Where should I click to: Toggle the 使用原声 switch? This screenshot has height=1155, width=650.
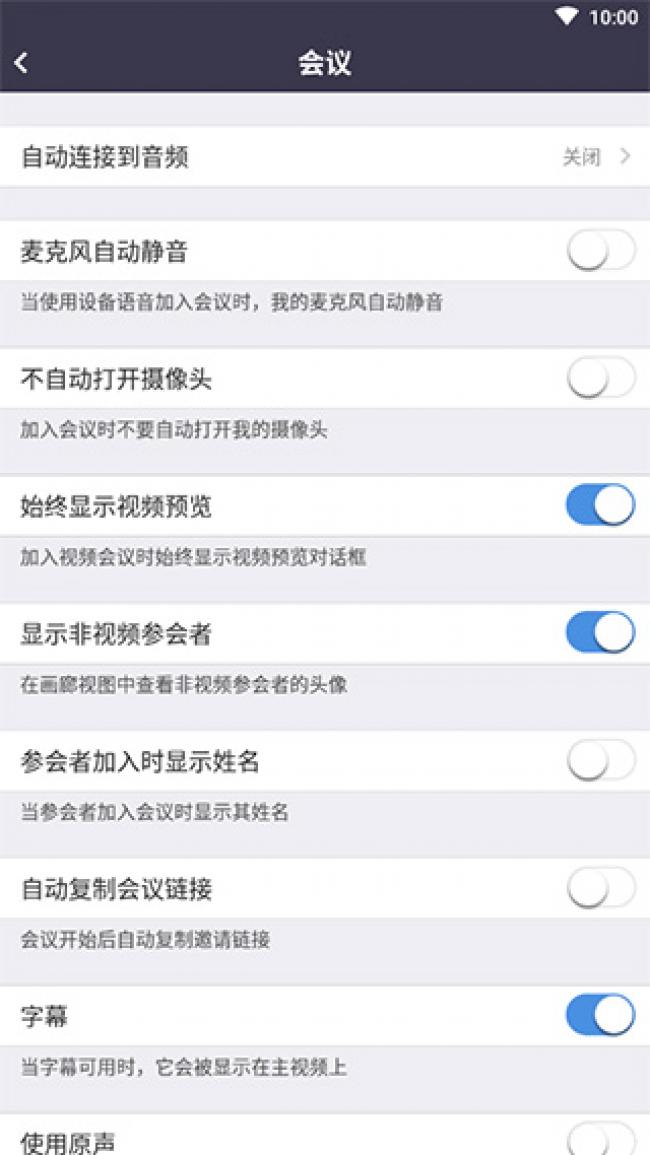click(601, 1139)
